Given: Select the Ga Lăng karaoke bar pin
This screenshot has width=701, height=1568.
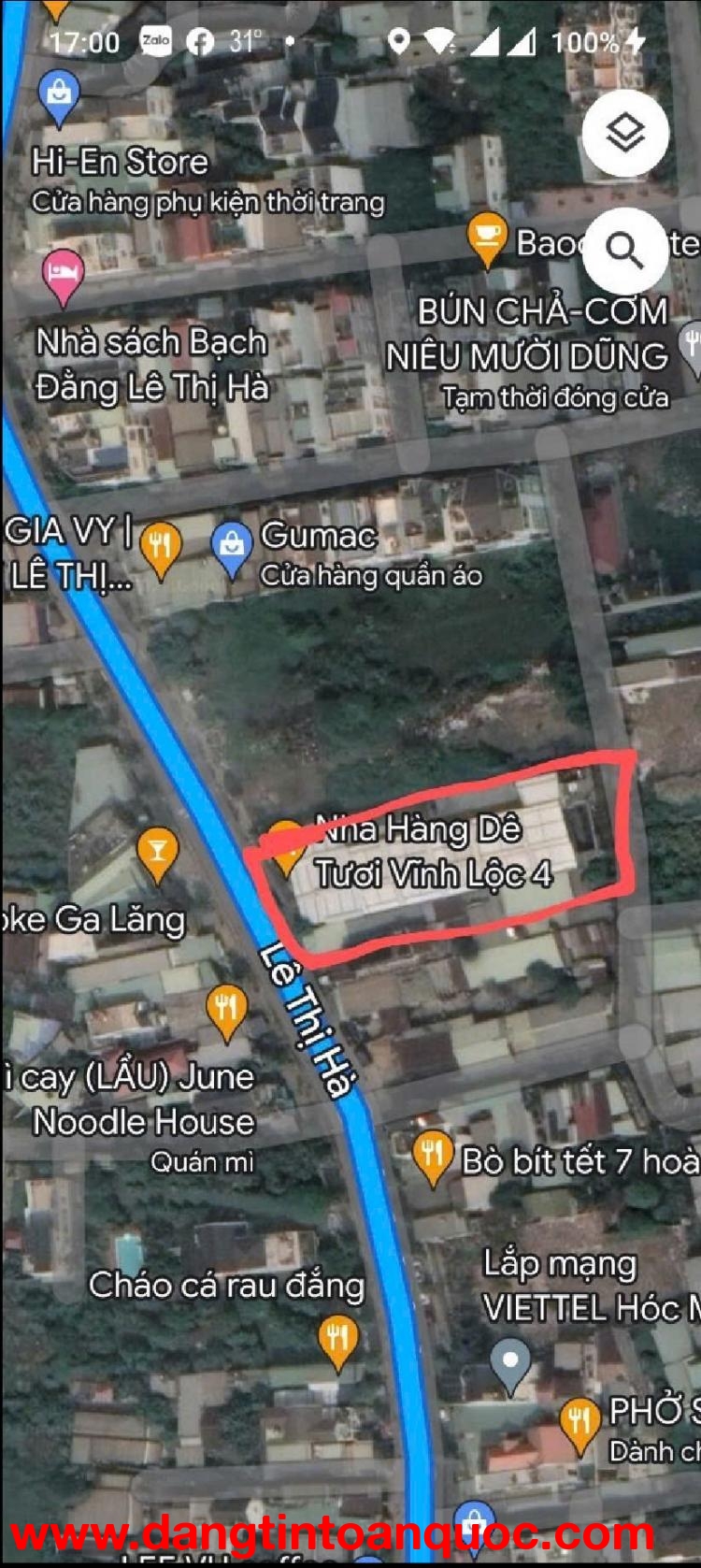Looking at the screenshot, I should click(157, 851).
